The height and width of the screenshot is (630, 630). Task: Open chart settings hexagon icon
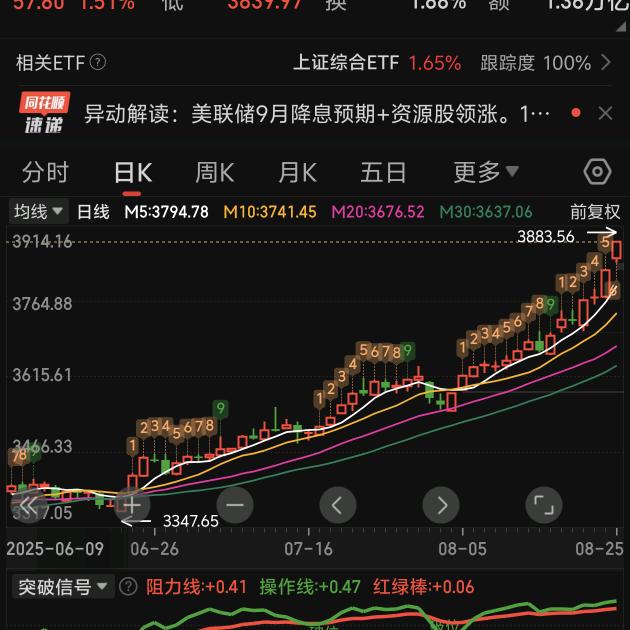[x=597, y=172]
